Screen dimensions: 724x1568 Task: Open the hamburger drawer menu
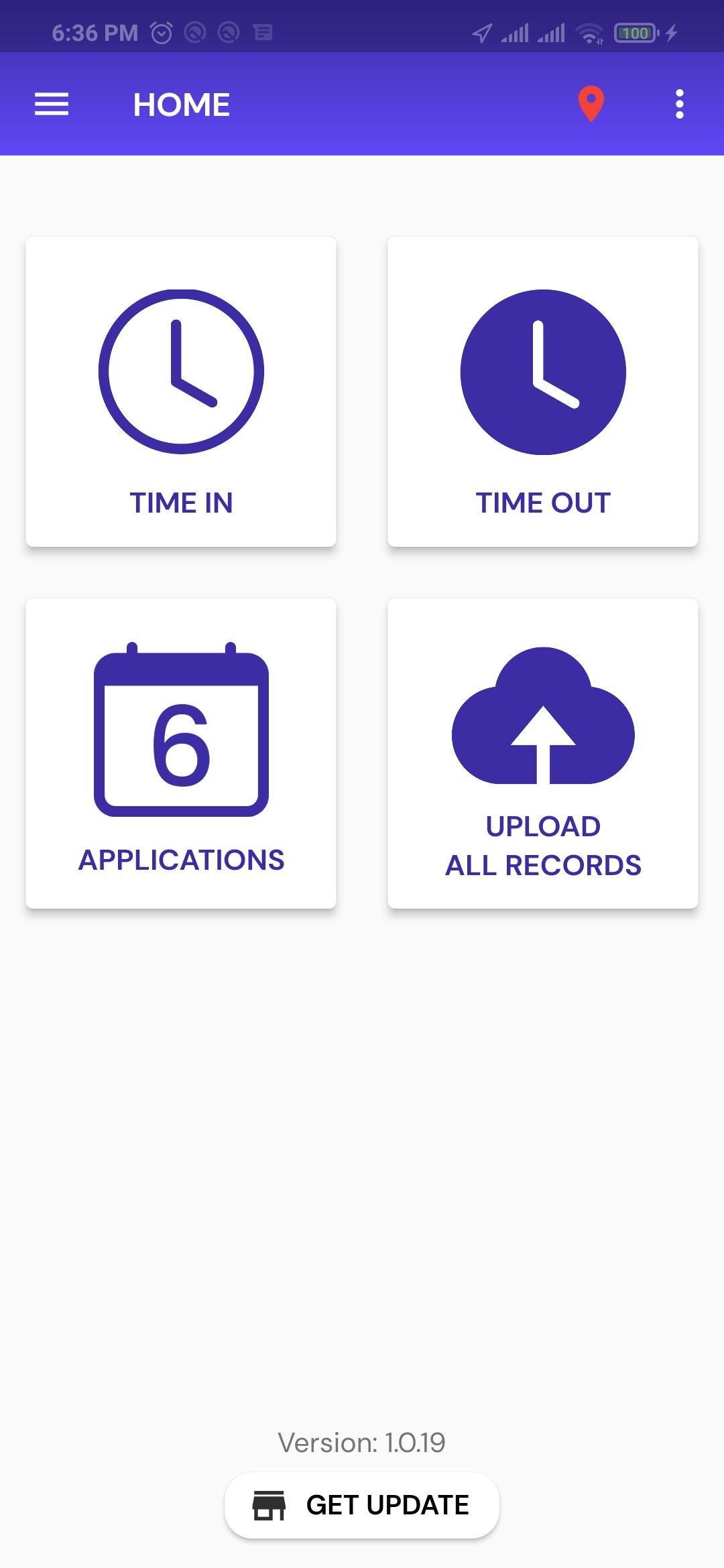click(x=52, y=105)
